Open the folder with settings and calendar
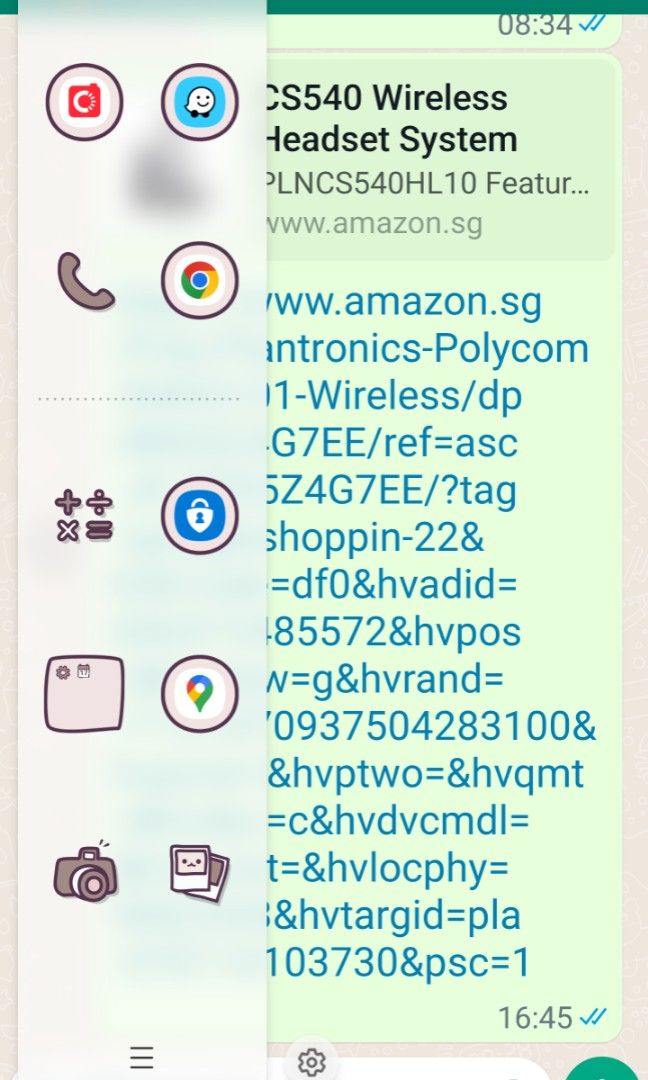 [84, 693]
